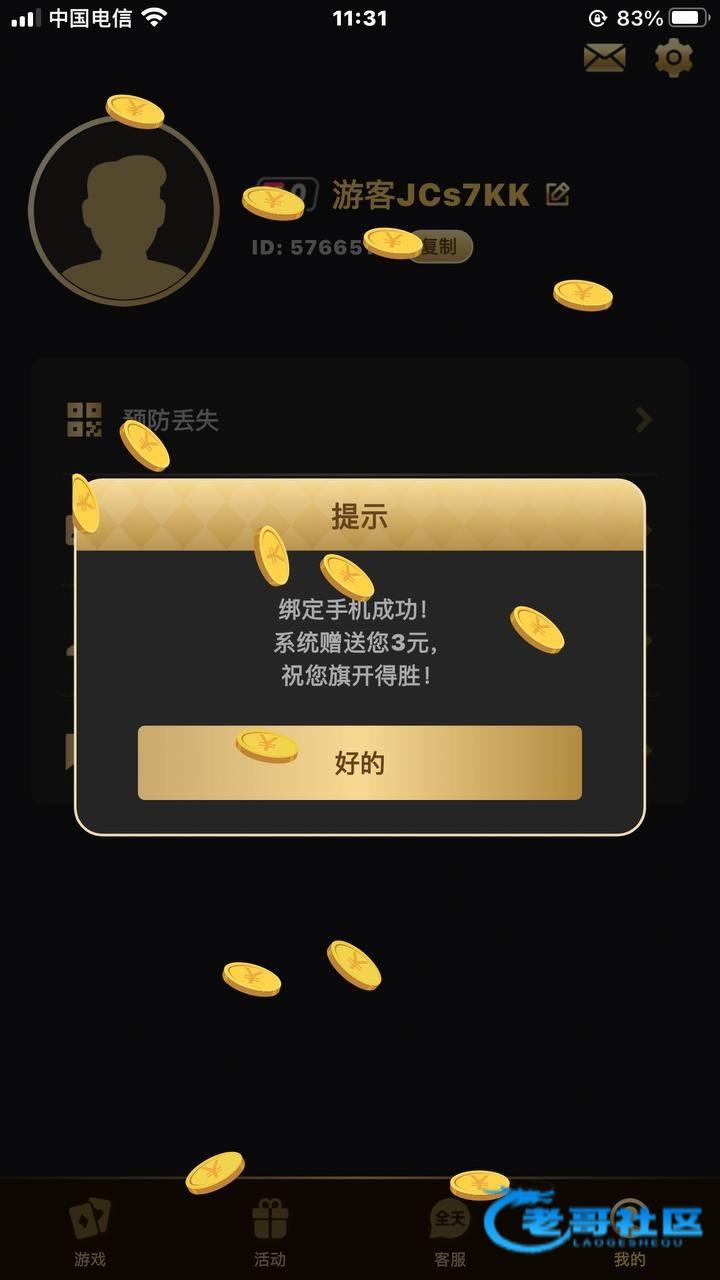This screenshot has height=1280, width=720.
Task: Switch to the 我的 tab
Action: [629, 1232]
